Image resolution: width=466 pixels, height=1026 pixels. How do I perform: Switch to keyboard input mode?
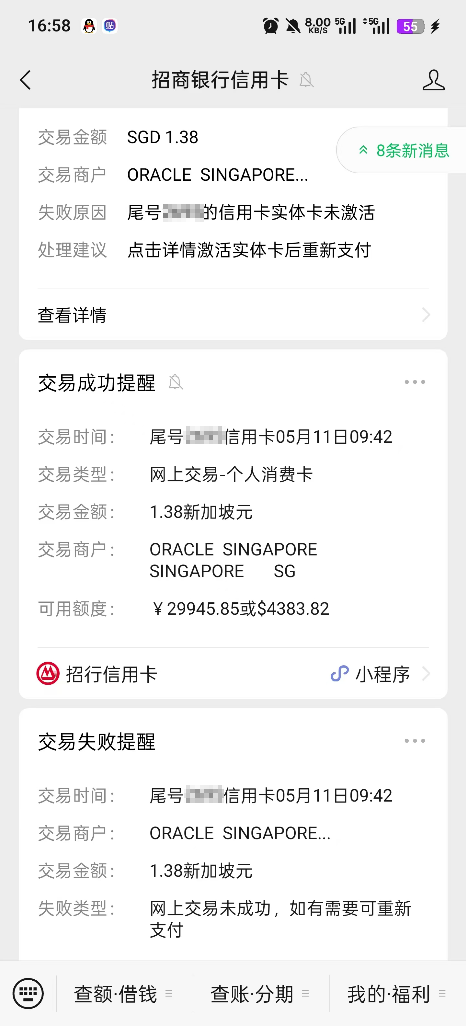click(x=28, y=995)
